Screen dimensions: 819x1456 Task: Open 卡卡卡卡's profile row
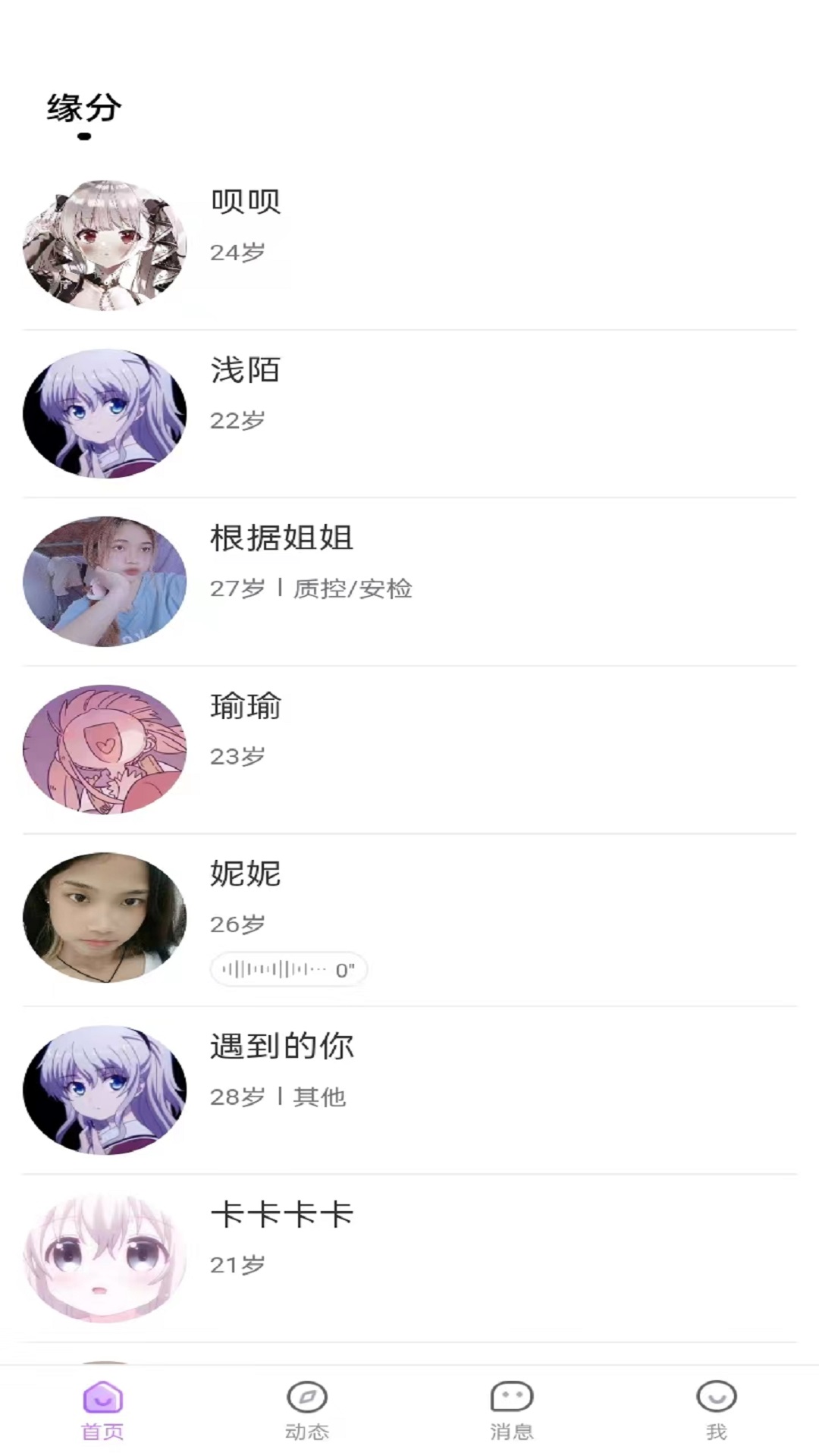click(409, 1258)
